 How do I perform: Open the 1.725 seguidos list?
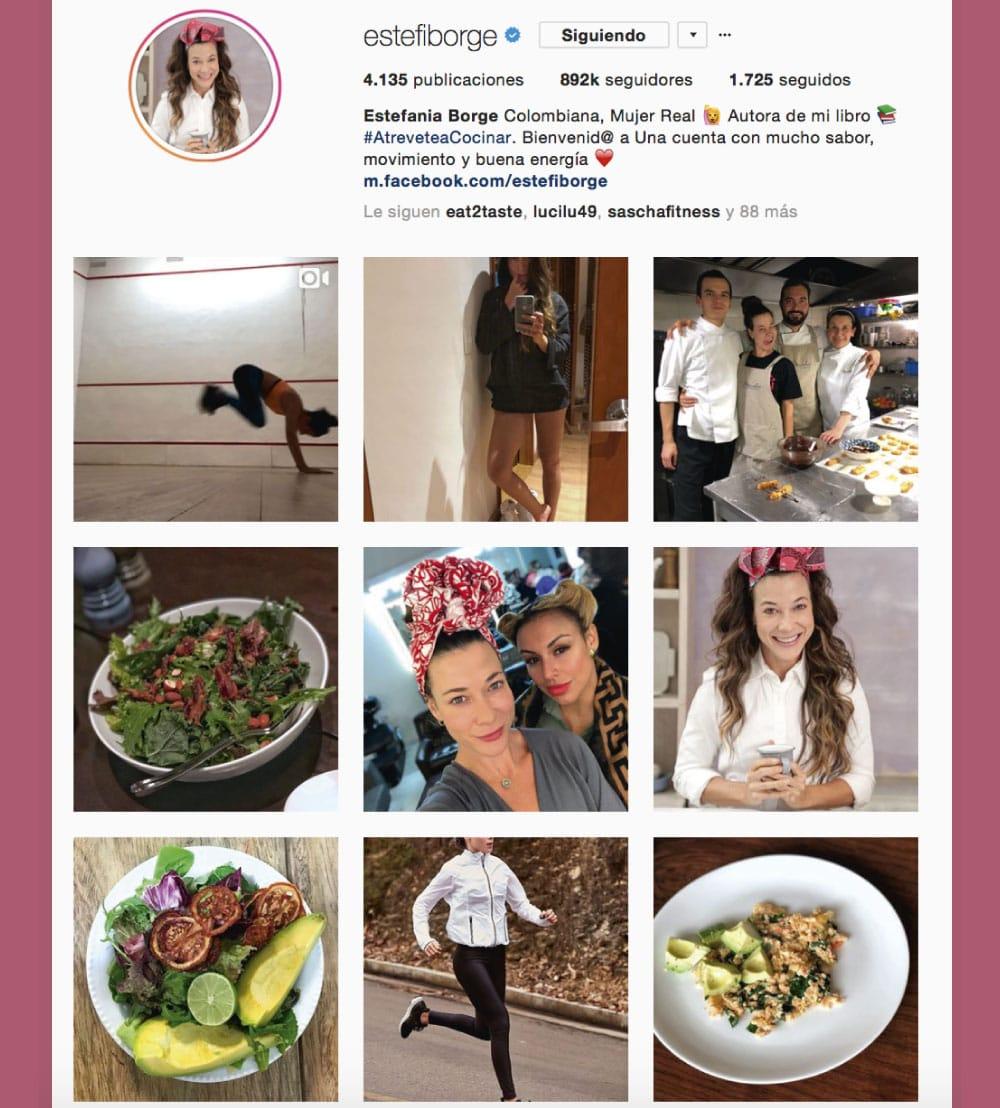(x=789, y=80)
